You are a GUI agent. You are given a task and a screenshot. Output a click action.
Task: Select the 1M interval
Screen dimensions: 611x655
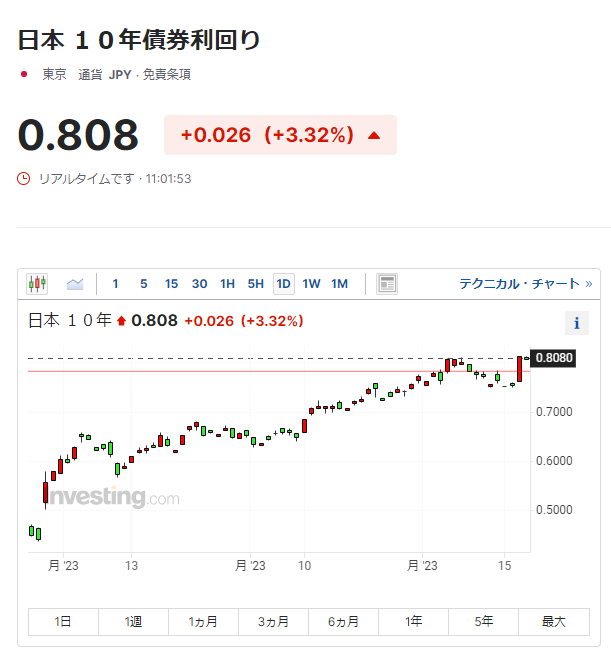[x=339, y=284]
